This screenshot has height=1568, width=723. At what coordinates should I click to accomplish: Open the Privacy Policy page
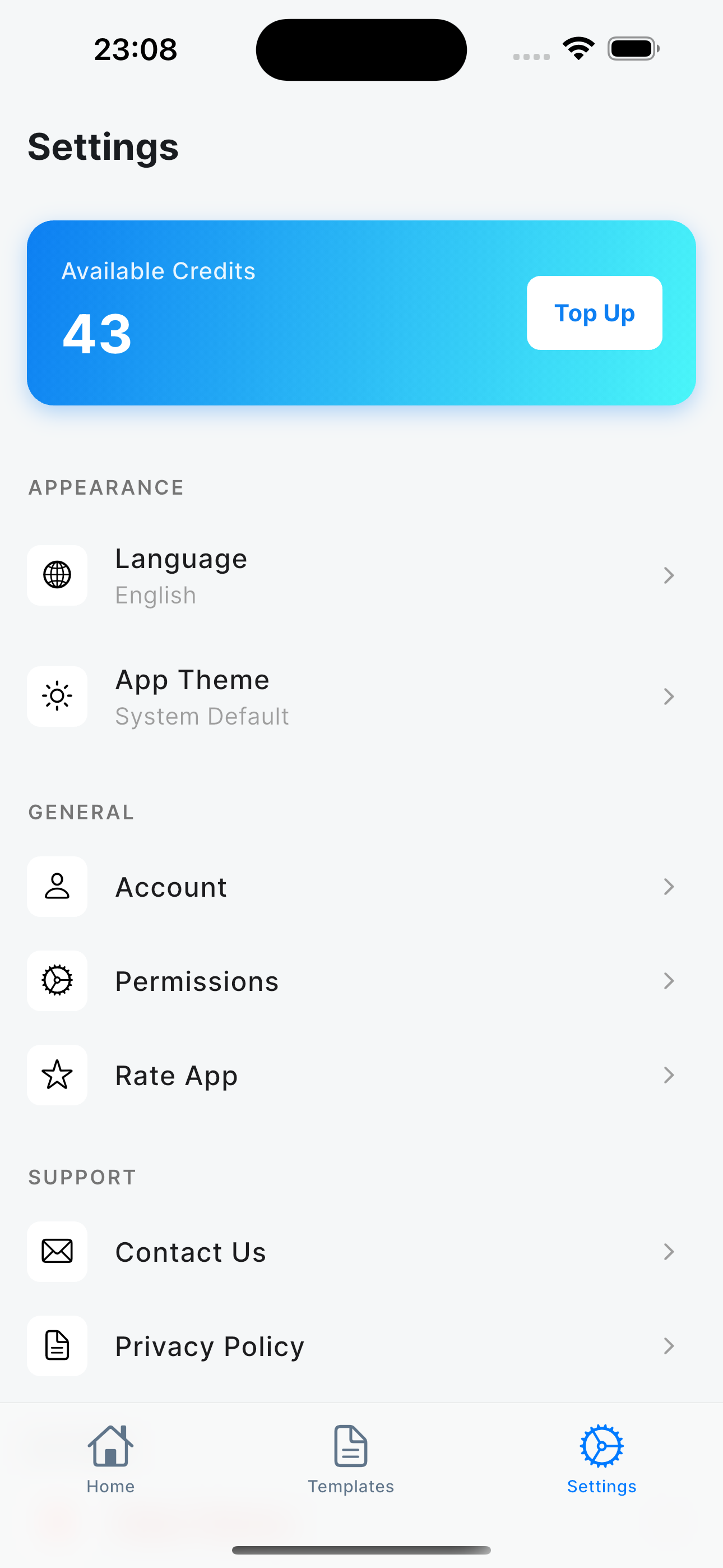coord(361,1346)
